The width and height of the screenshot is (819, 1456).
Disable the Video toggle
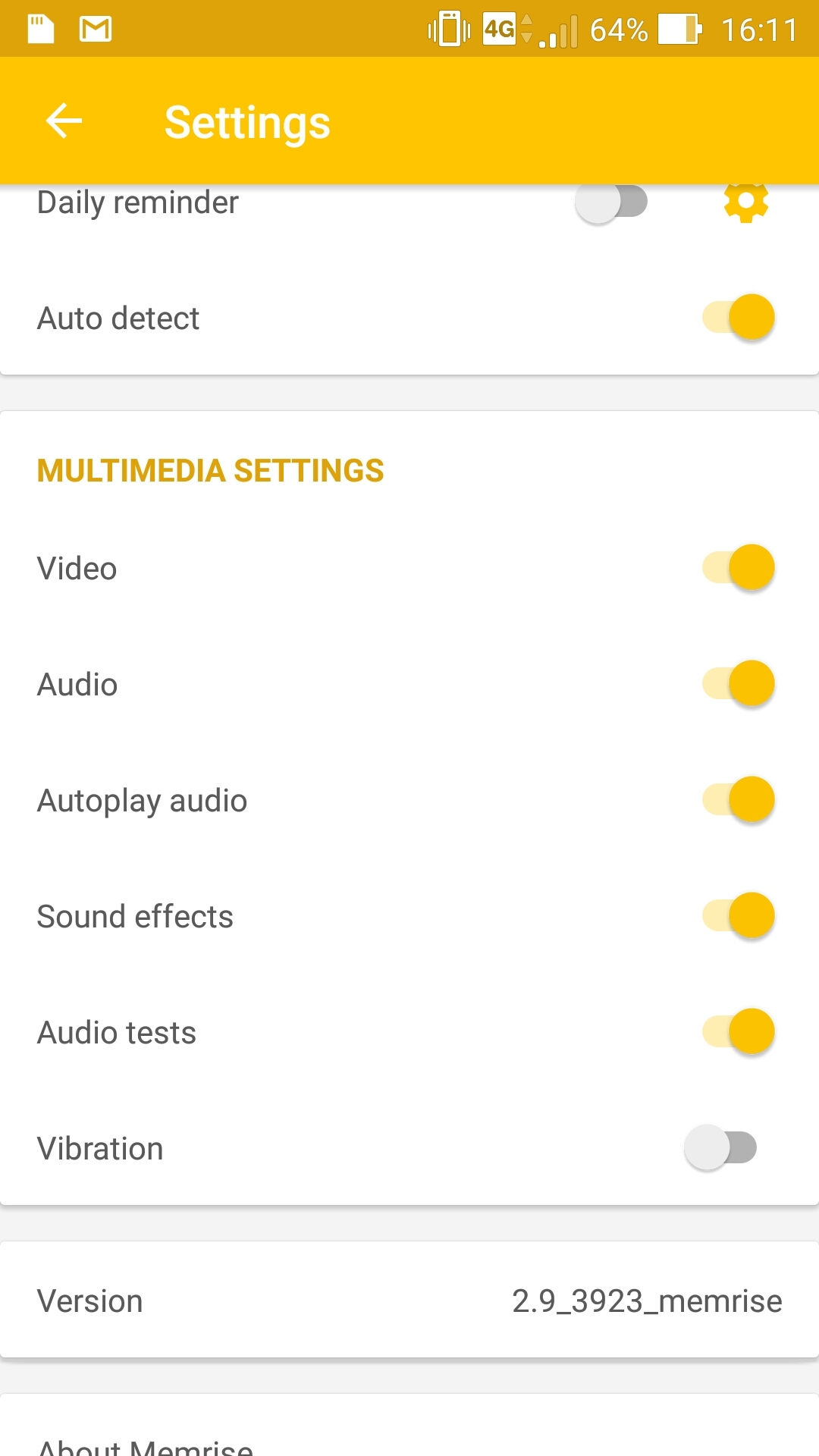tap(739, 567)
